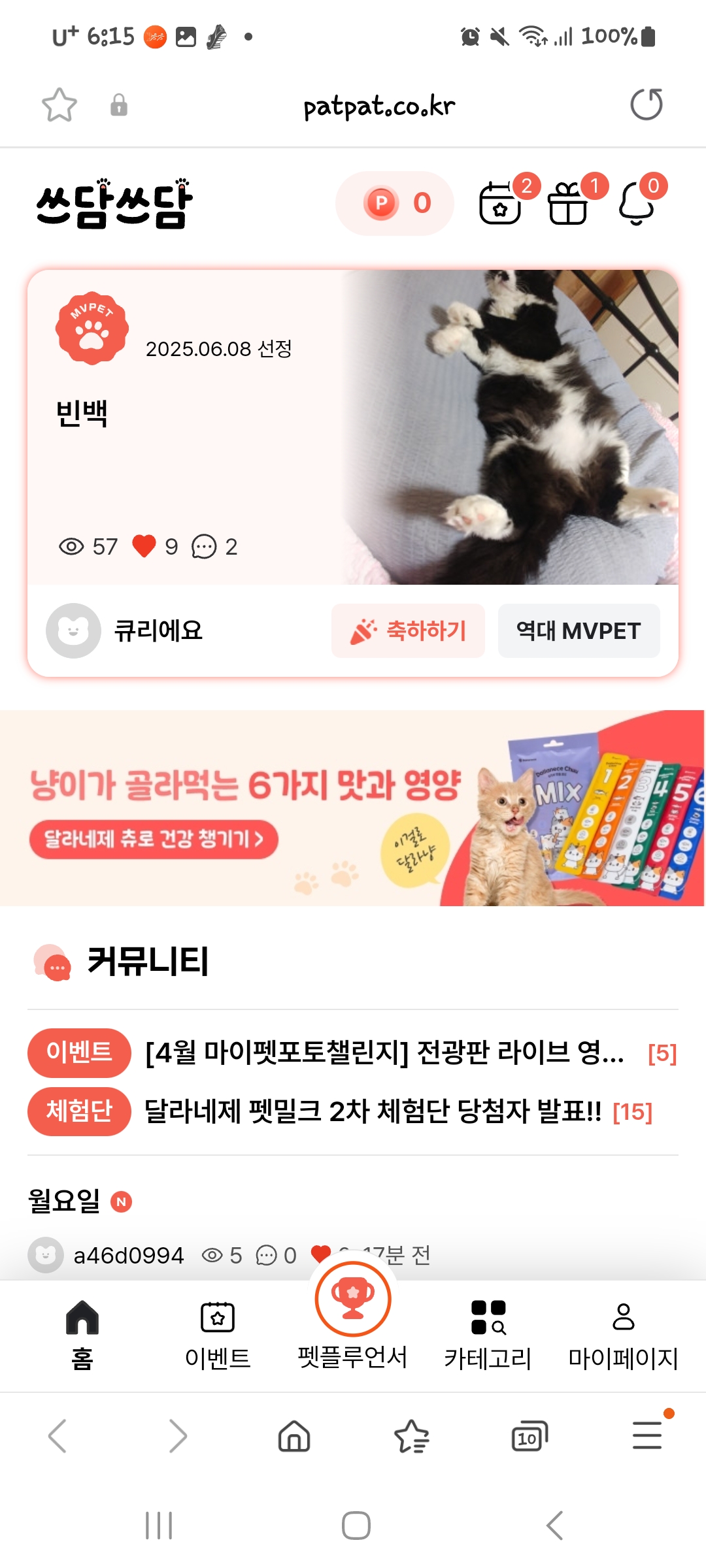706x1568 pixels.
Task: Open the browser hamburger menu
Action: (x=647, y=1435)
